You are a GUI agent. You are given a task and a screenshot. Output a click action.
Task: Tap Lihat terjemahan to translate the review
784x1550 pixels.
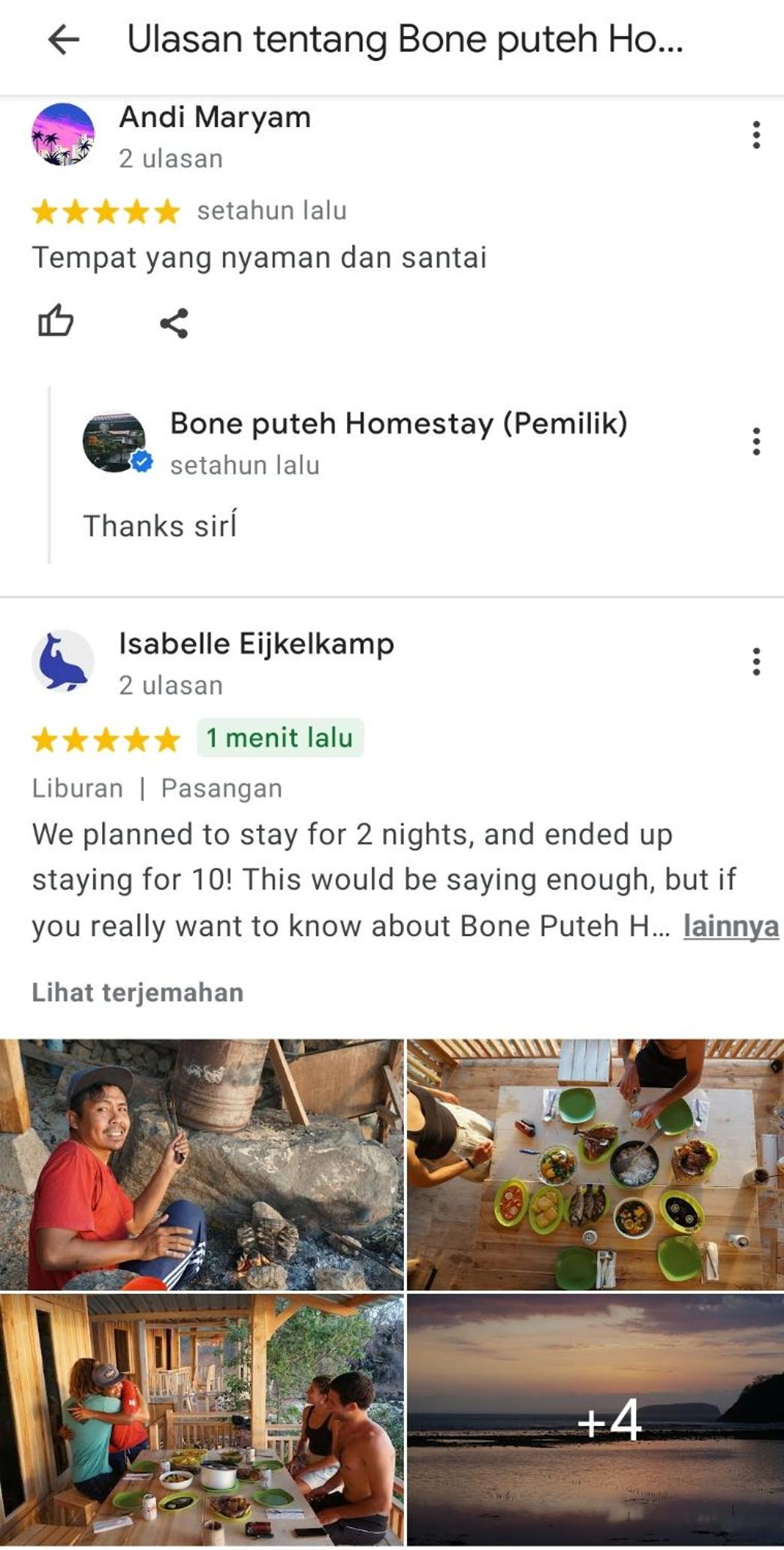(137, 993)
